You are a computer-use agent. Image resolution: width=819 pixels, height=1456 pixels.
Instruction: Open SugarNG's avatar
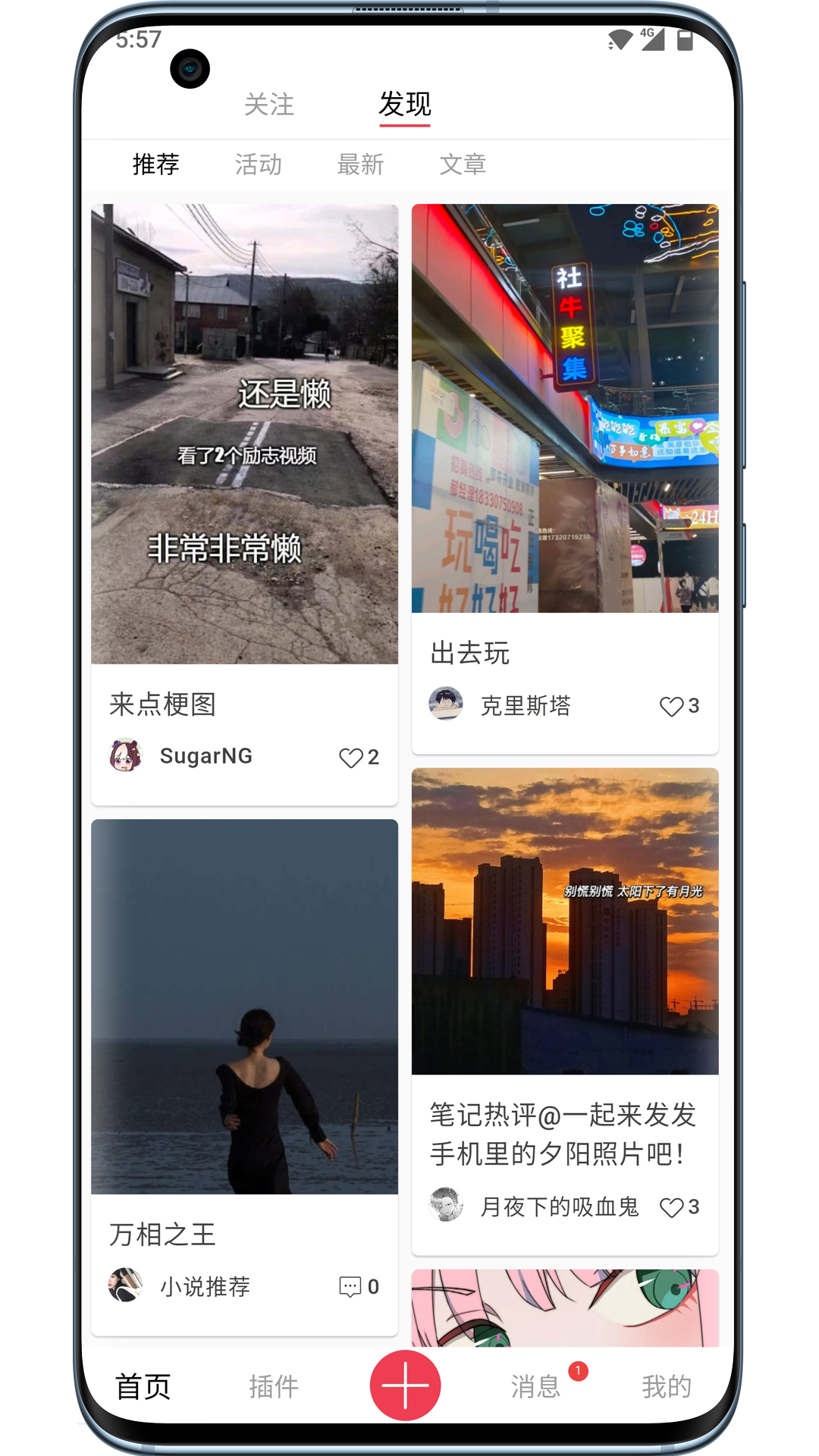(x=126, y=755)
